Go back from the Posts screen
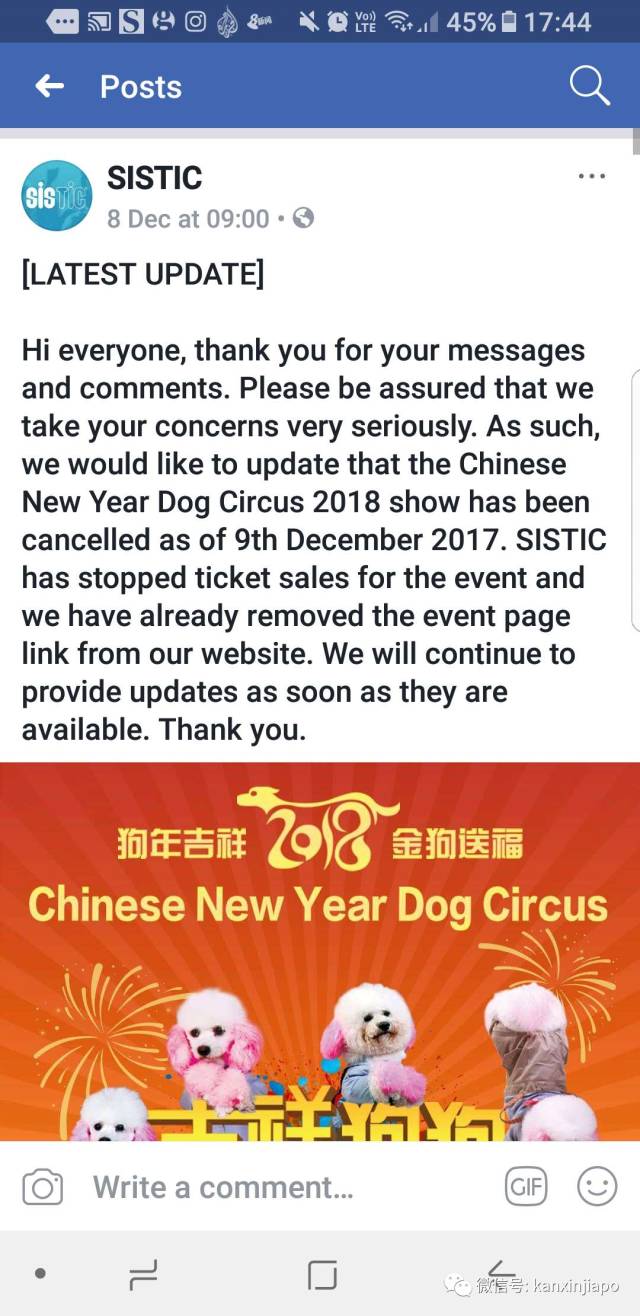The width and height of the screenshot is (640, 1316). [x=49, y=87]
